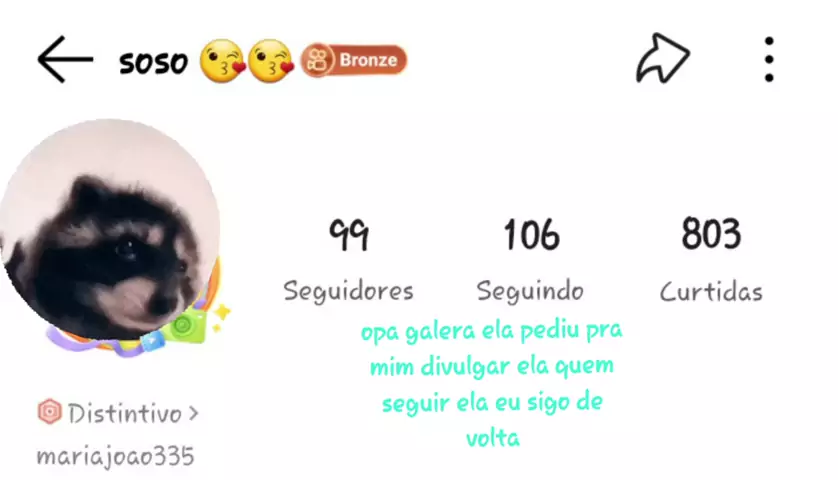Viewport: 838px width, 480px height.
Task: Open the Seguindo list
Action: coord(530,260)
